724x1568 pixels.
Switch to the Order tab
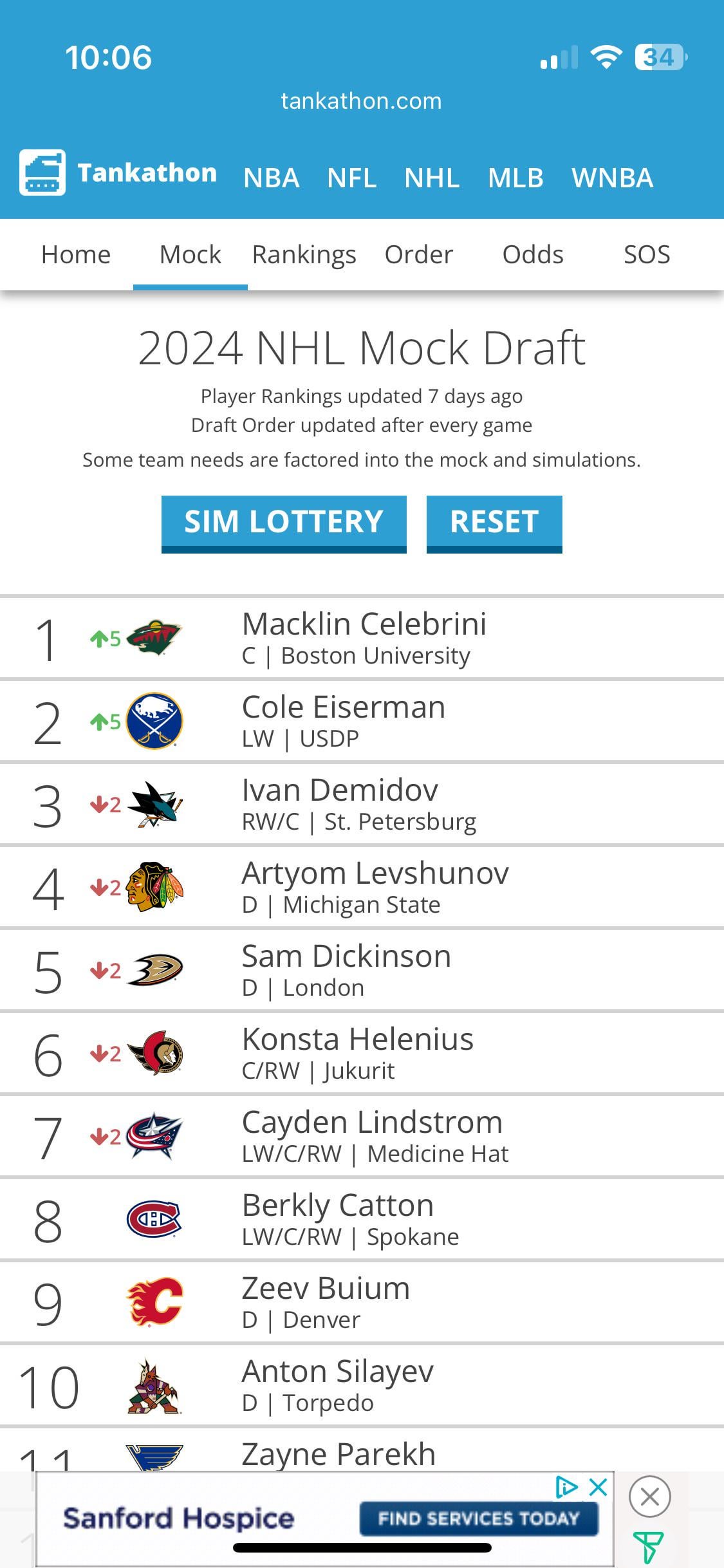tap(419, 254)
